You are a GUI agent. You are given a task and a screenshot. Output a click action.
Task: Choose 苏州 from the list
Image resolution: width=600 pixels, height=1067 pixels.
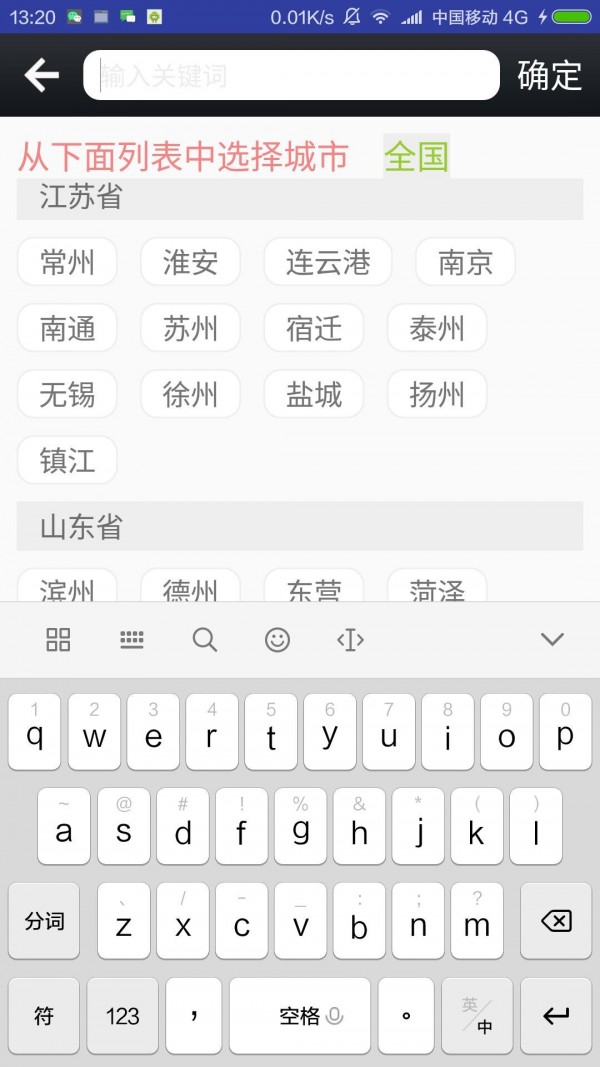pos(190,328)
